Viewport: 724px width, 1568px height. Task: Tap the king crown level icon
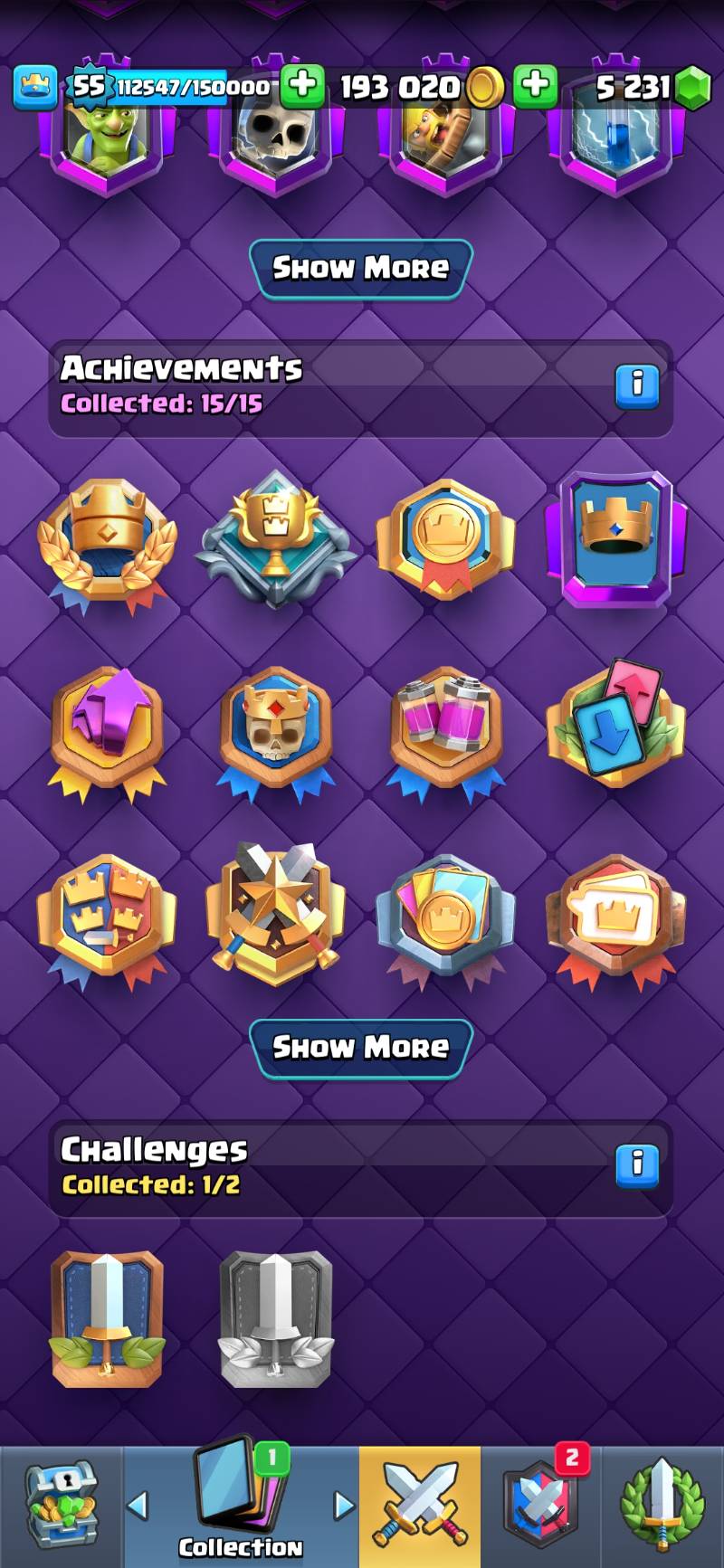34,87
